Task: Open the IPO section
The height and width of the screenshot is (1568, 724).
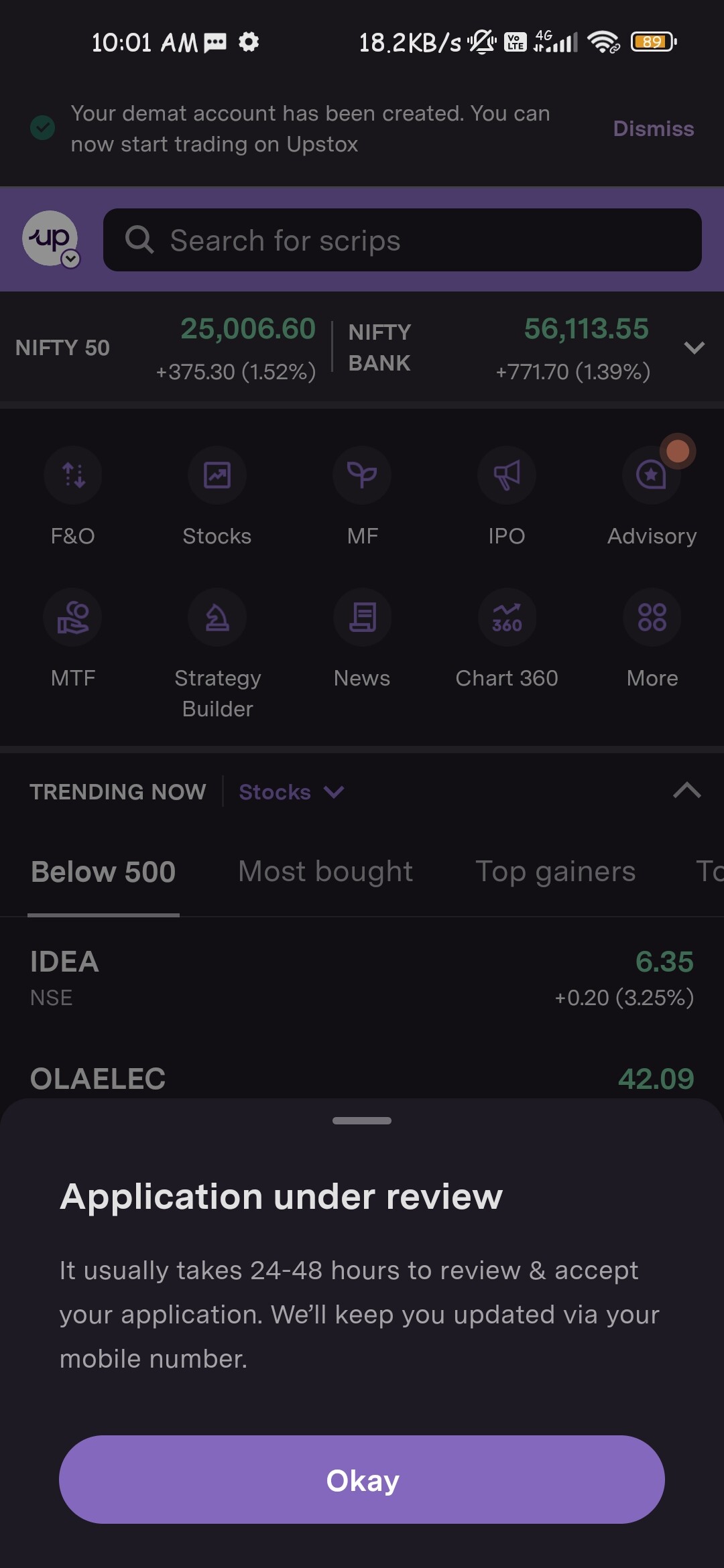Action: coord(507,497)
